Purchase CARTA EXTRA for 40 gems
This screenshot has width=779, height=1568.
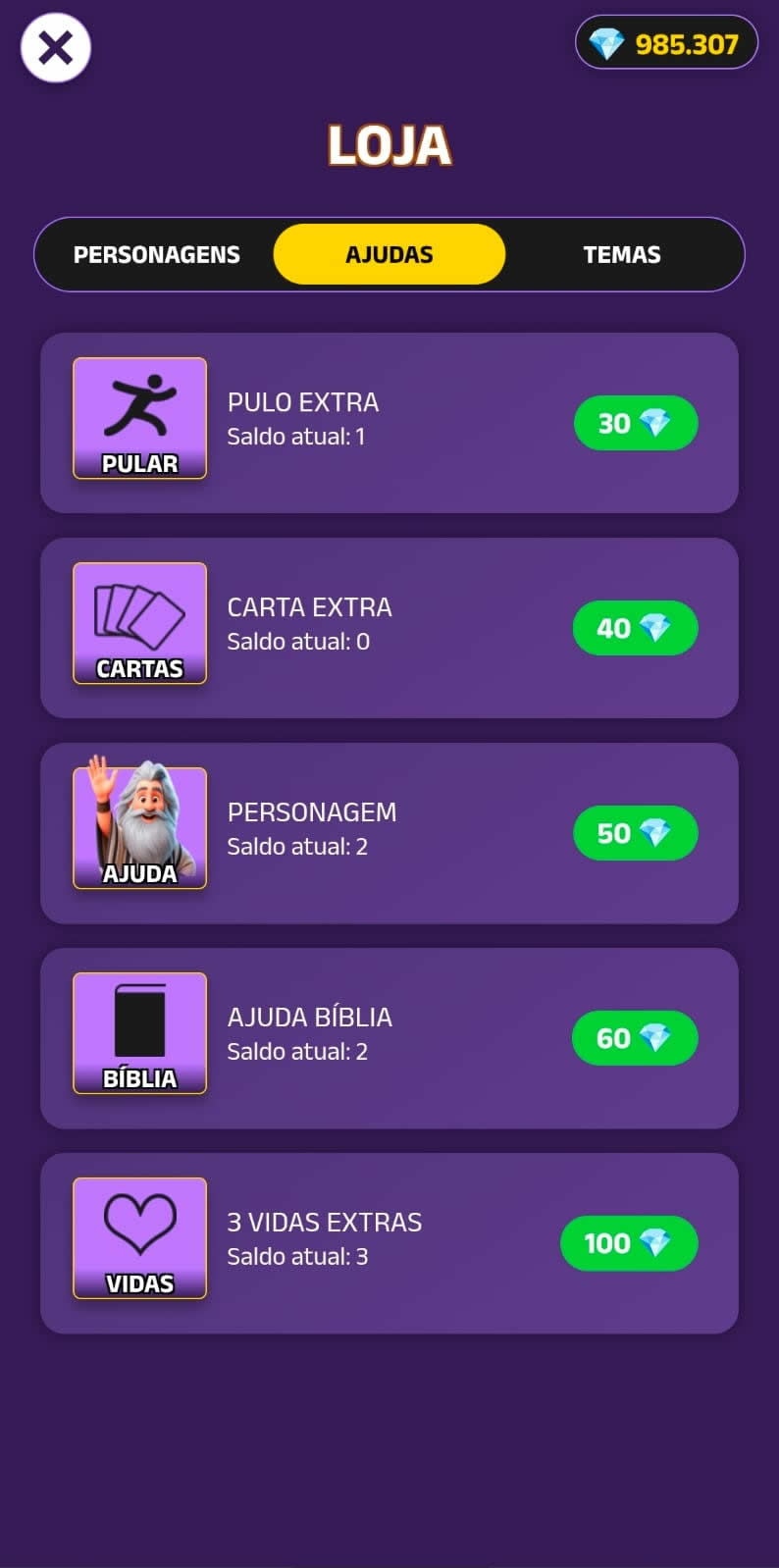636,627
